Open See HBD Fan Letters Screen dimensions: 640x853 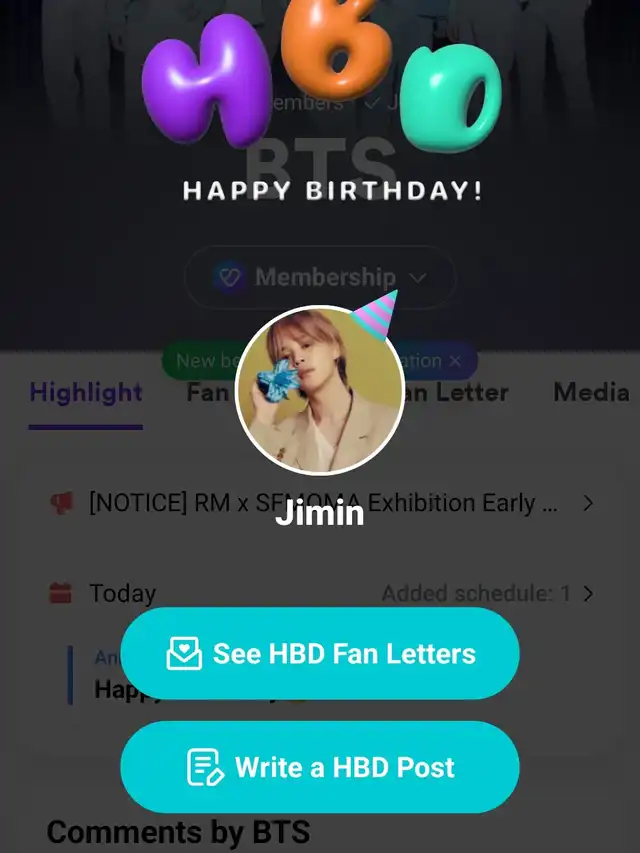tap(320, 654)
